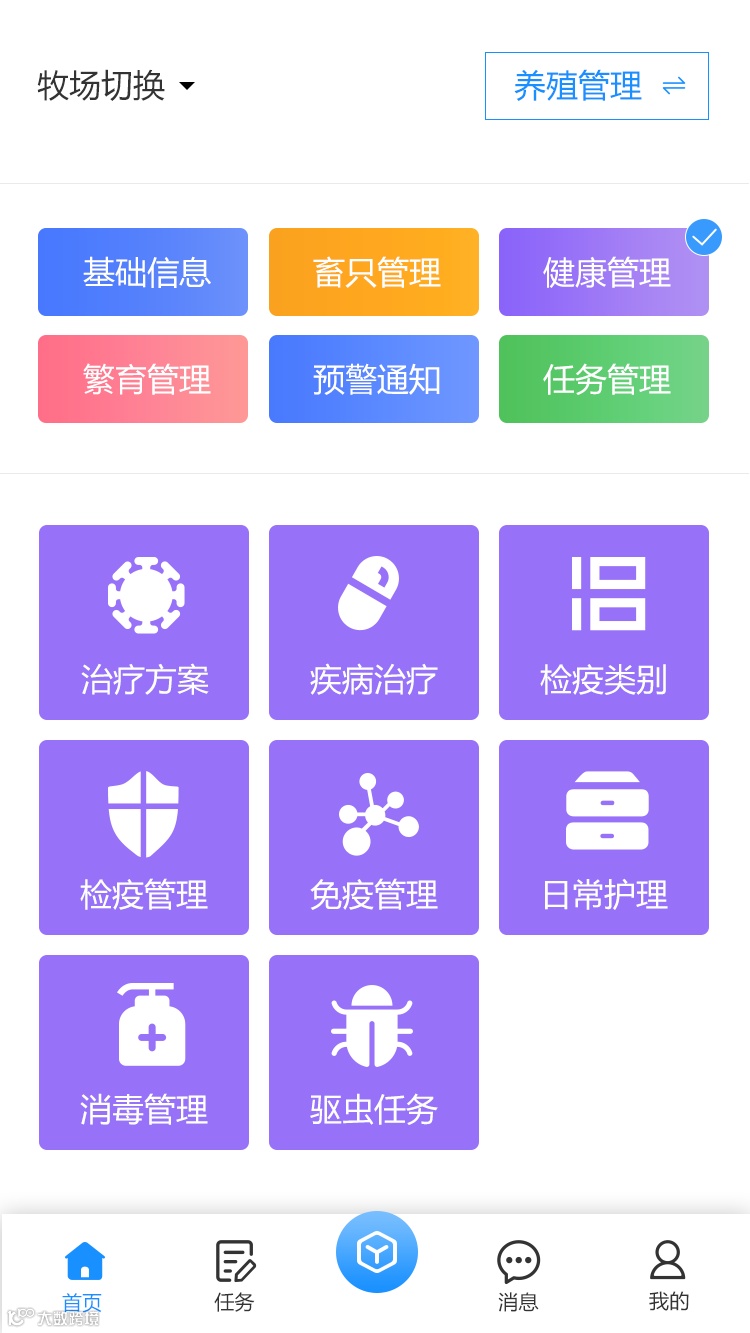Switch to the 我的 tab
The width and height of the screenshot is (750, 1333).
tap(668, 1274)
